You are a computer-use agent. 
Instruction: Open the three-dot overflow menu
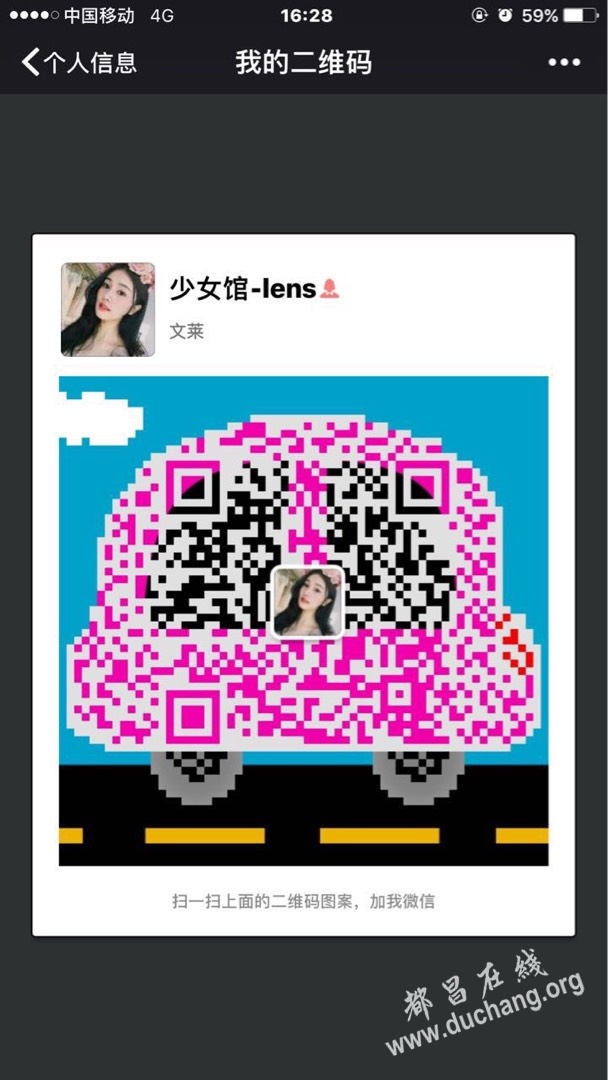pyautogui.click(x=563, y=63)
